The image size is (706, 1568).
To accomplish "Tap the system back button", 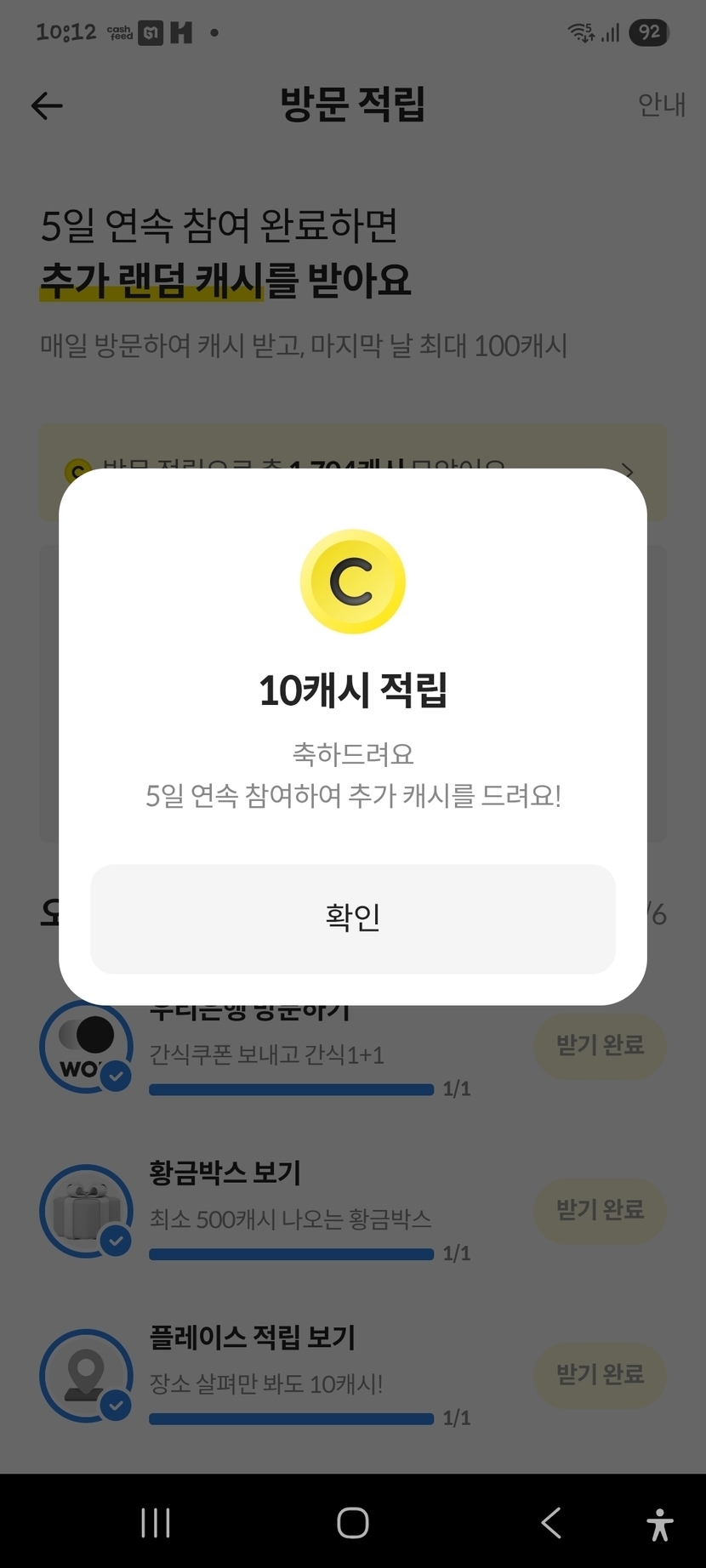I will 551,1522.
